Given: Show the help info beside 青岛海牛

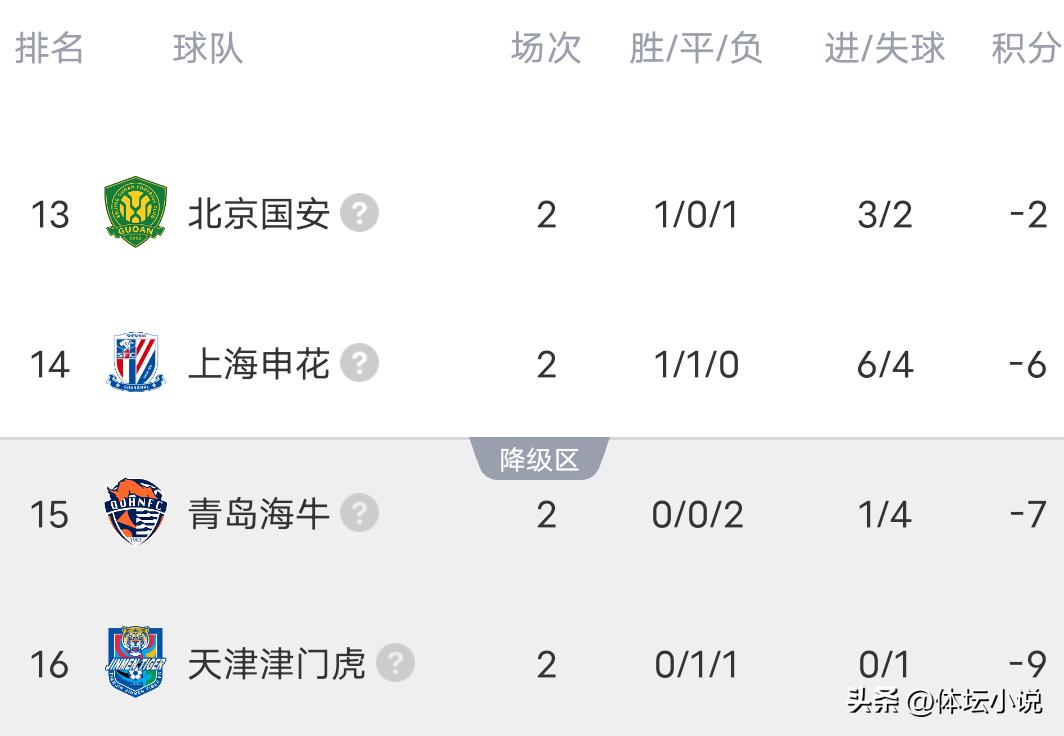Looking at the screenshot, I should click(x=359, y=514).
